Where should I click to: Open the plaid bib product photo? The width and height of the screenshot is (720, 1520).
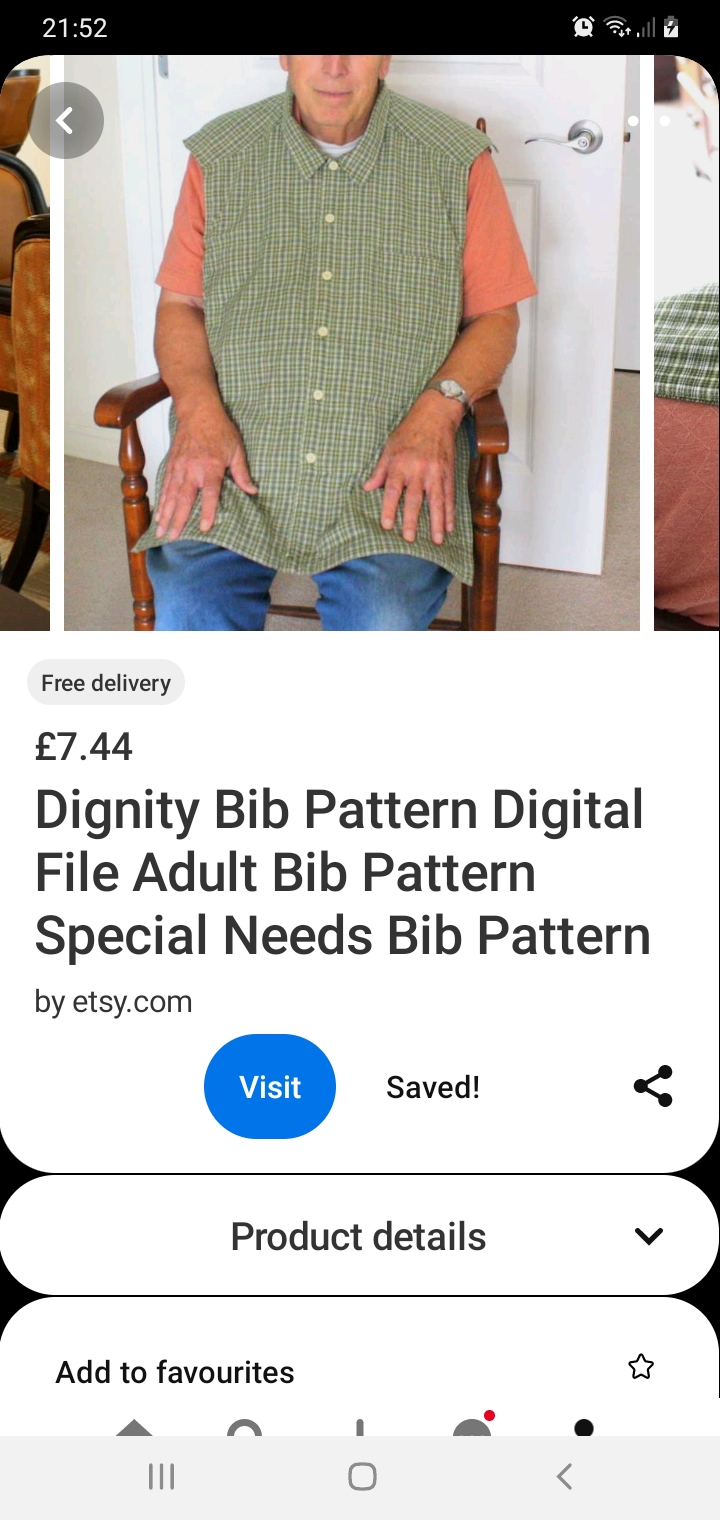351,342
